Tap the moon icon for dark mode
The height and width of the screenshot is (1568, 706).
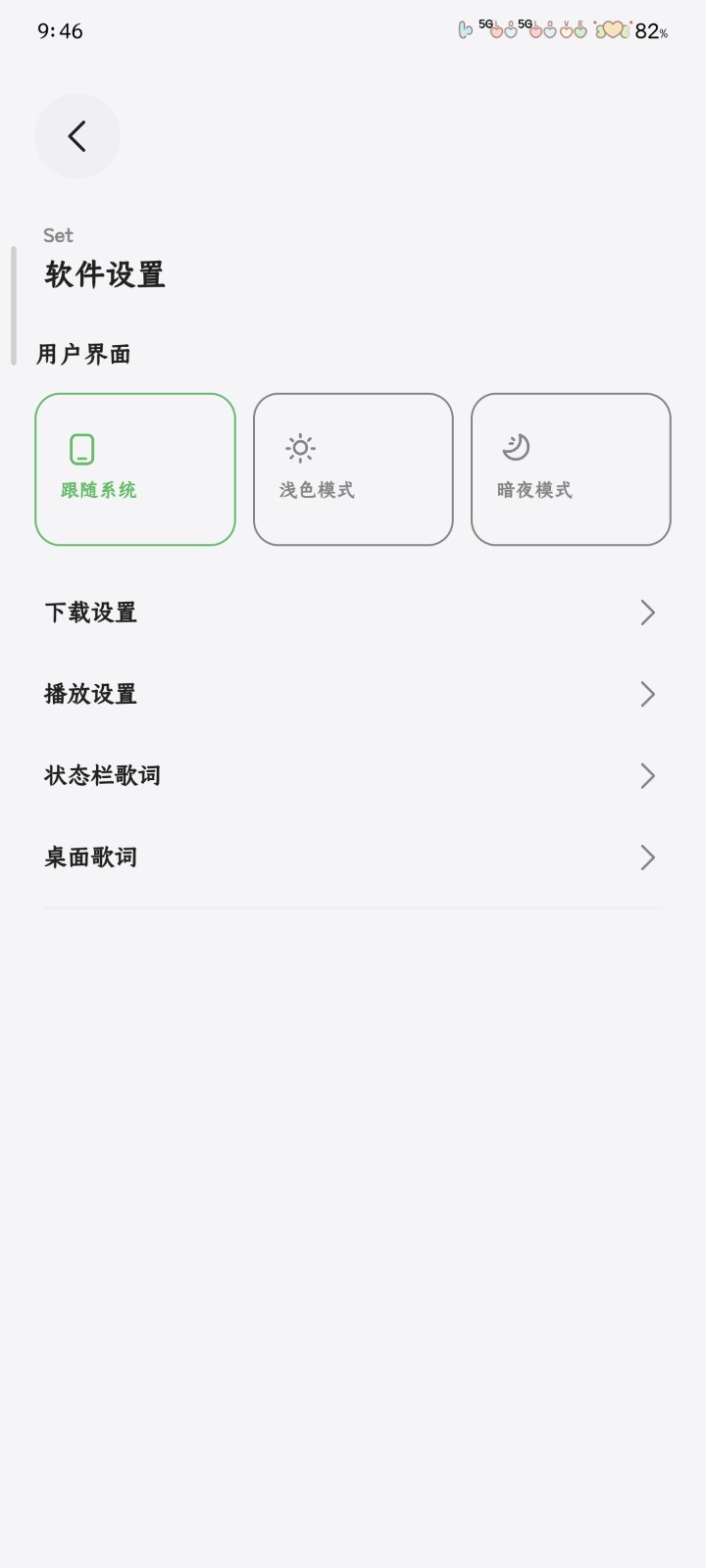517,446
